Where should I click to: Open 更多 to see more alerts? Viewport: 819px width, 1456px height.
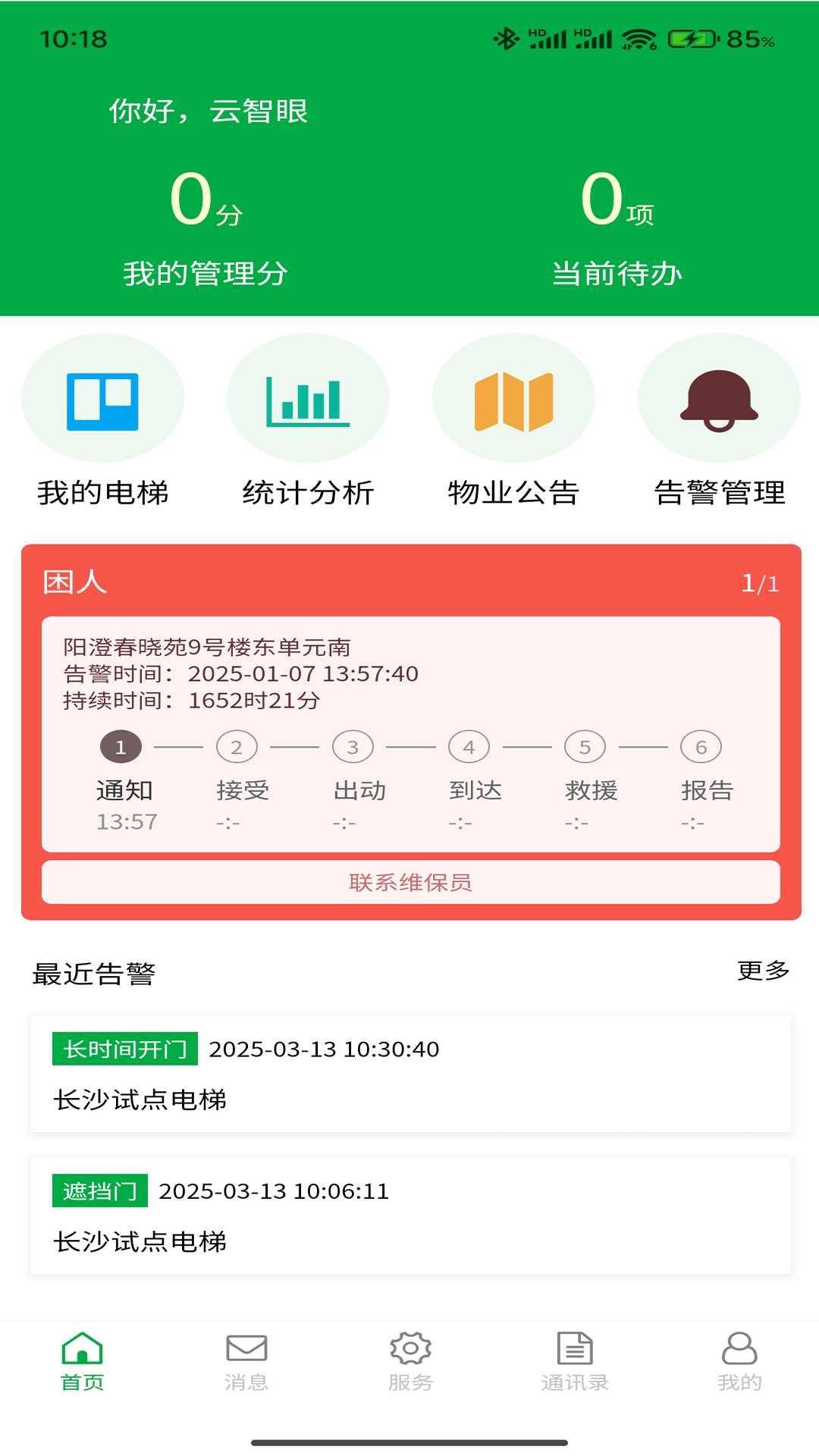[x=762, y=969]
